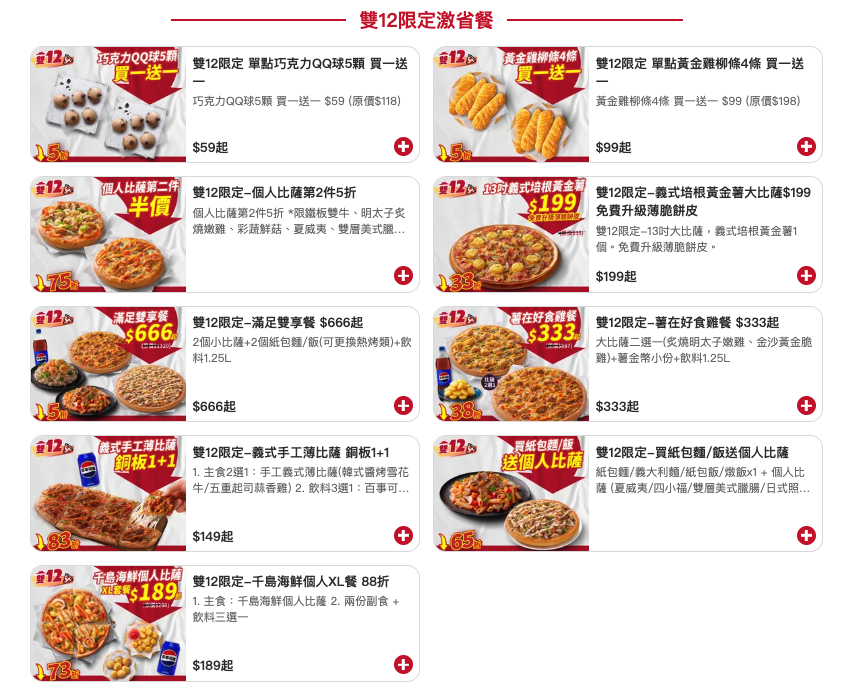Add 薯在好食雞餐 $333 to cart
855x691 pixels.
pos(806,406)
